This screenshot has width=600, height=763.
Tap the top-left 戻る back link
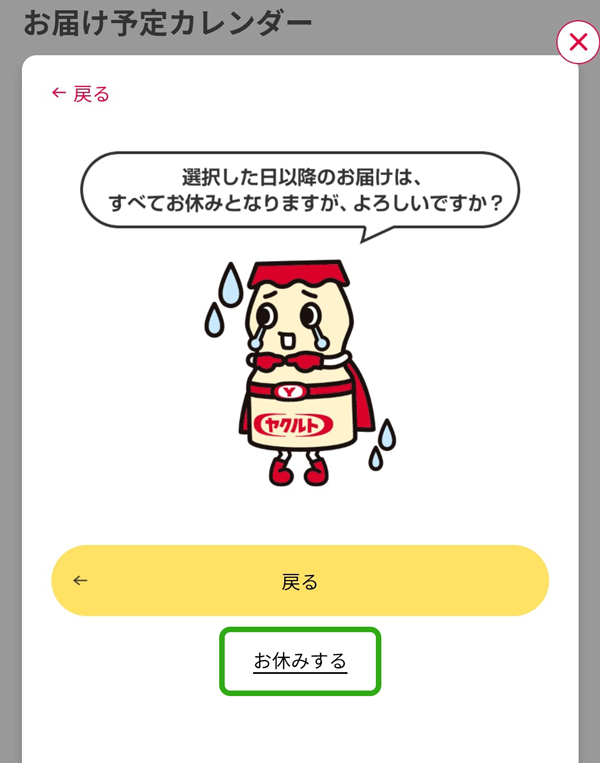[x=81, y=94]
